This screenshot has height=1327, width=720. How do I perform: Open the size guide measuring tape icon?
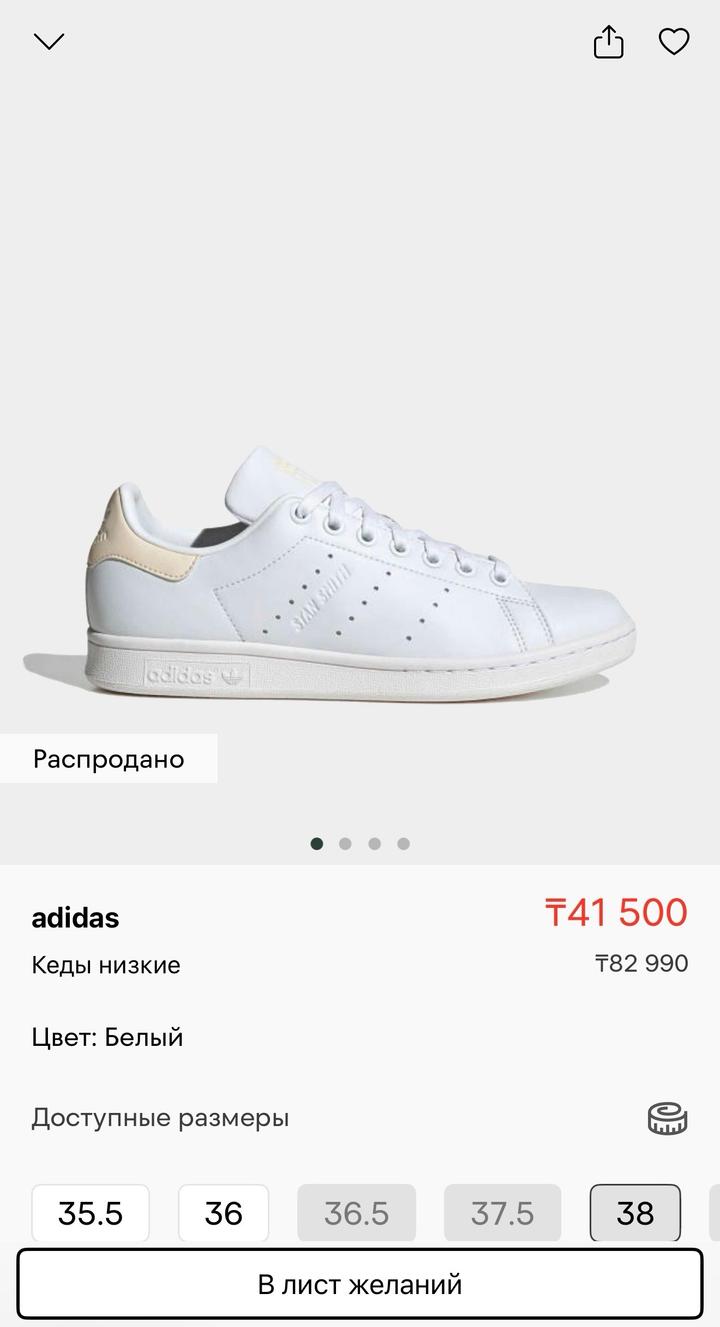[667, 1118]
